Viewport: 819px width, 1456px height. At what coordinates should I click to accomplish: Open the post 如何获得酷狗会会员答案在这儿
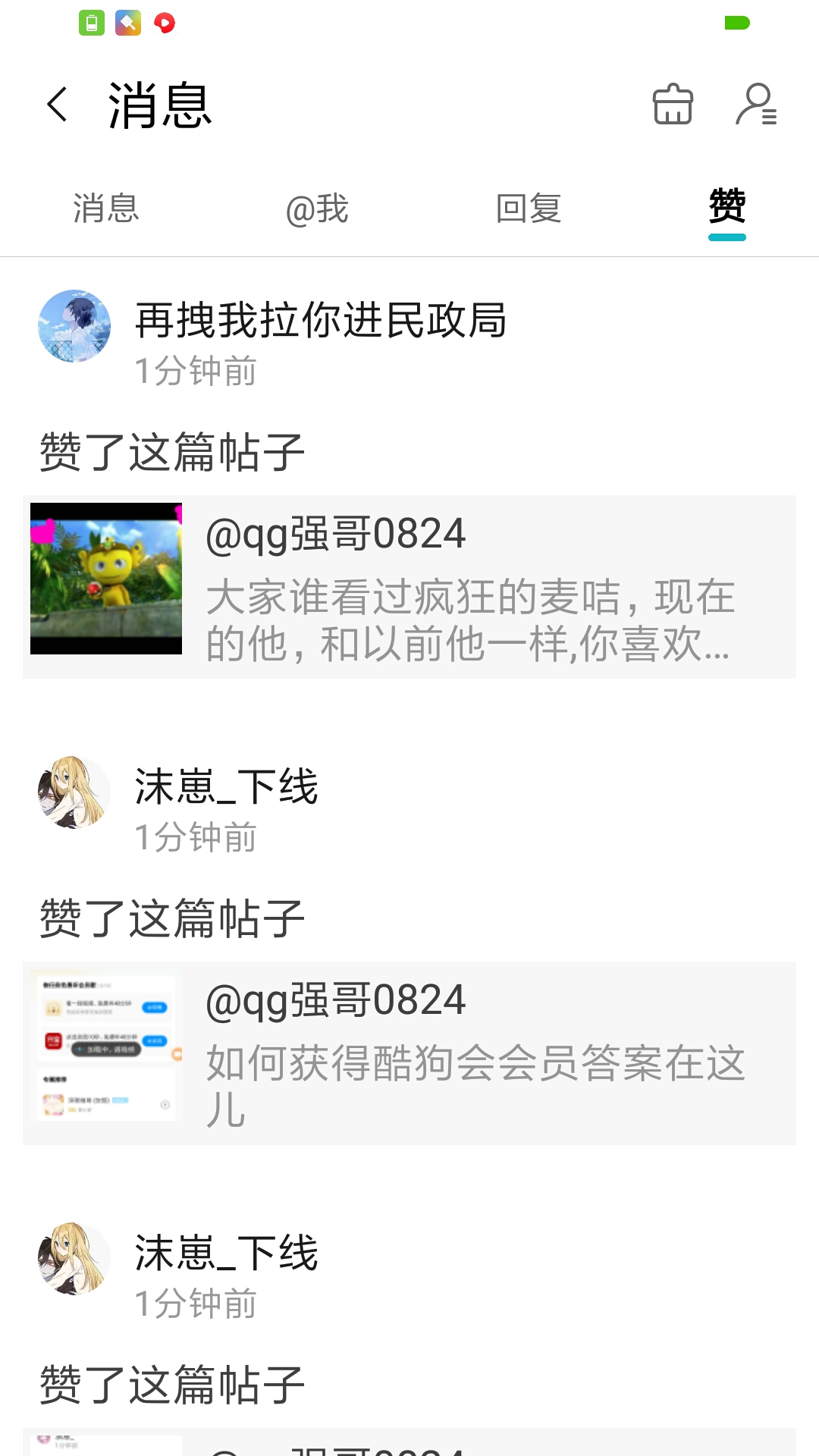[409, 1053]
